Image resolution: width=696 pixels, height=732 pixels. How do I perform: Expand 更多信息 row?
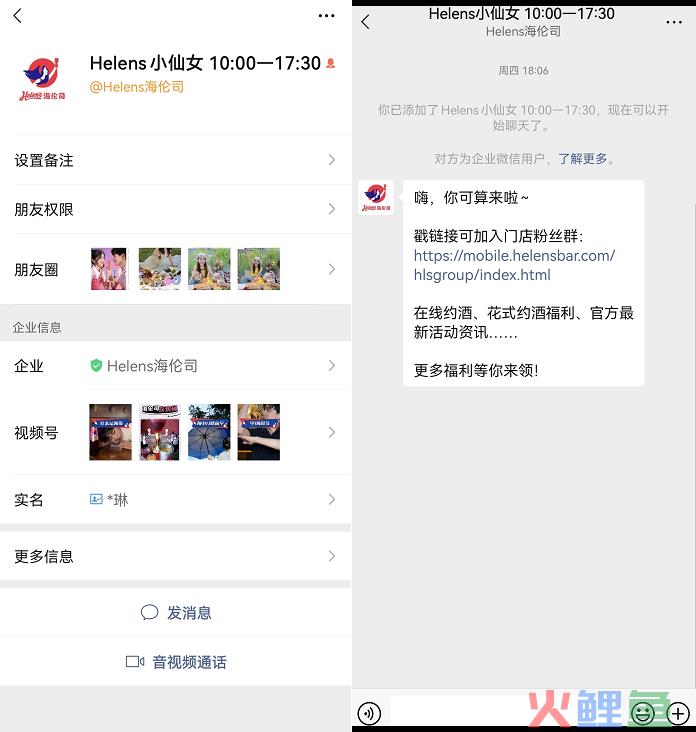[x=175, y=556]
